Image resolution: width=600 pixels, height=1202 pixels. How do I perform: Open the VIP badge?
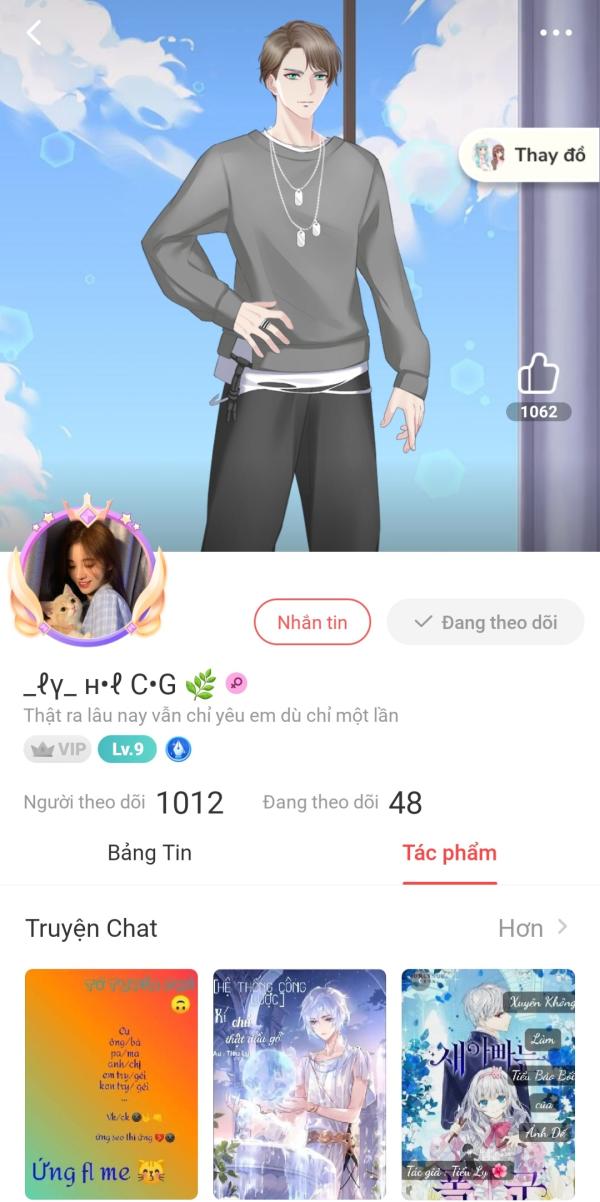57,749
